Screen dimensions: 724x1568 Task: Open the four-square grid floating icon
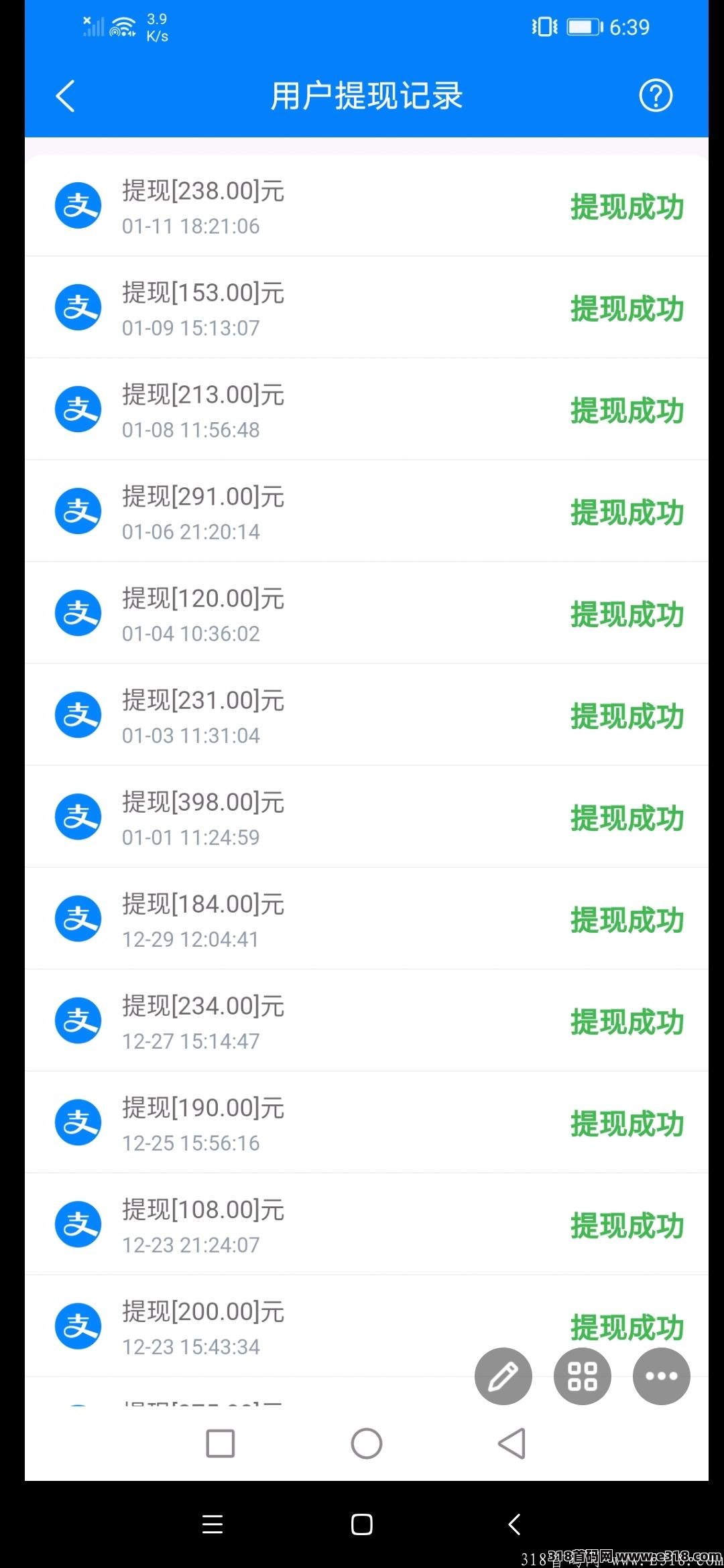coord(582,1376)
